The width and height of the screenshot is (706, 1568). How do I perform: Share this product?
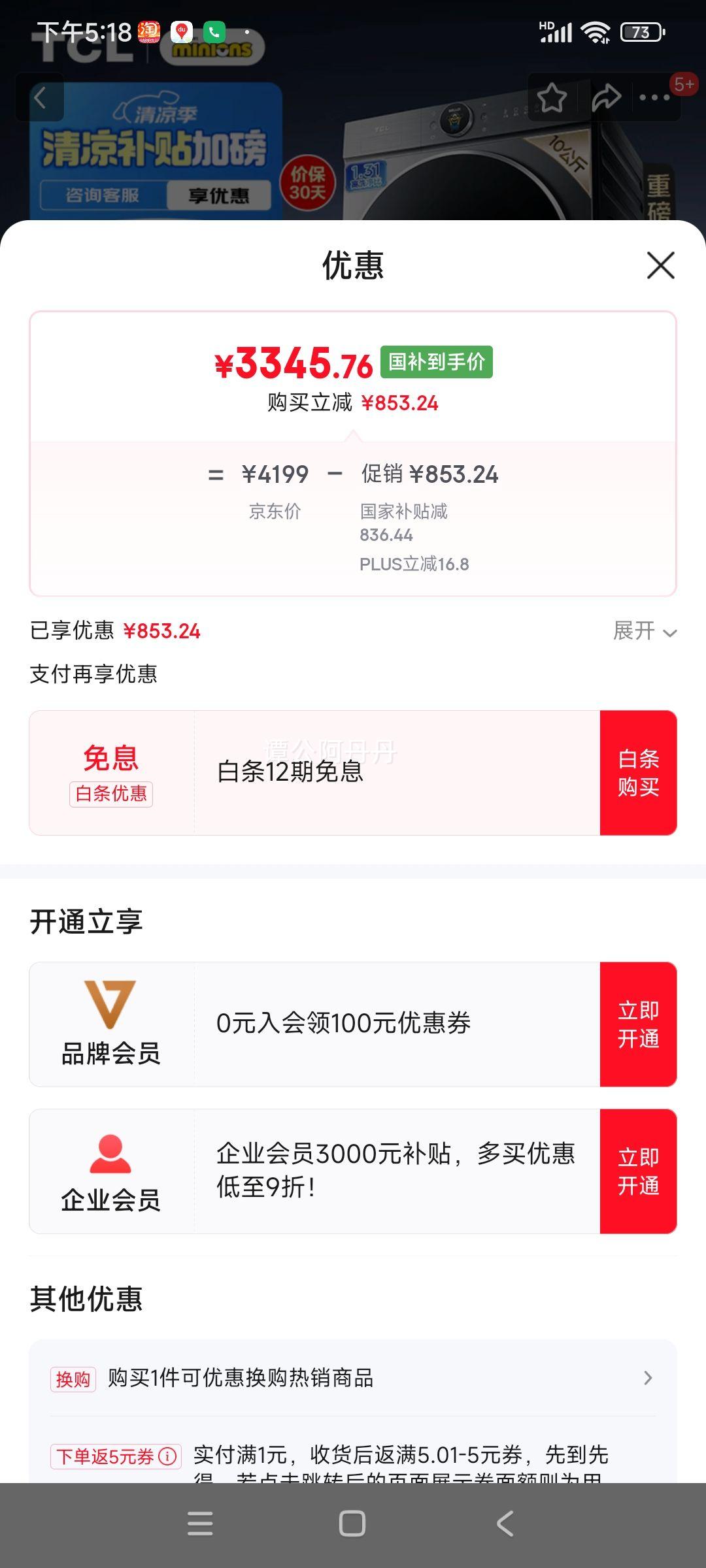pos(606,98)
